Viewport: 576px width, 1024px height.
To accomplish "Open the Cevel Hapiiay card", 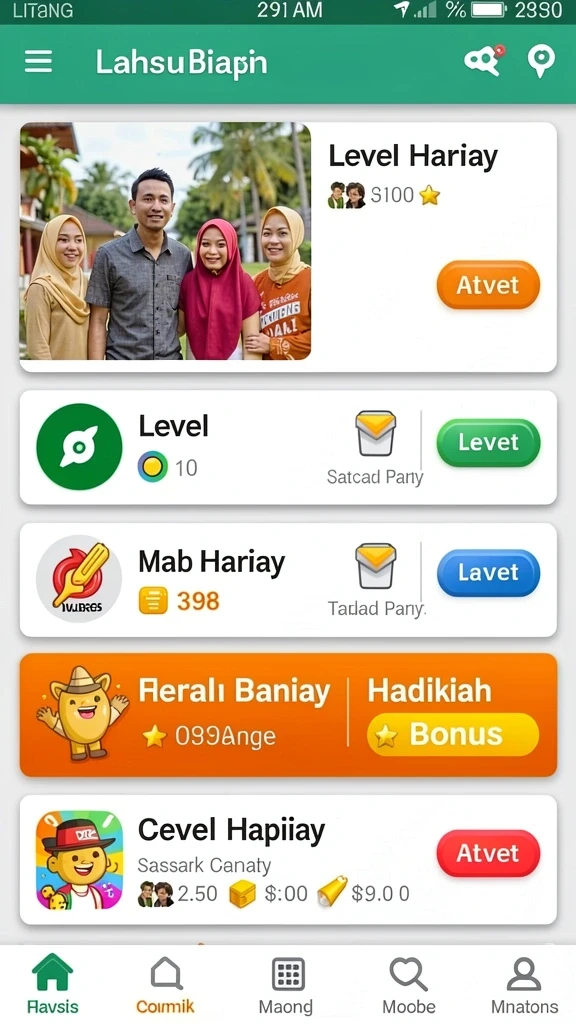I will click(288, 859).
